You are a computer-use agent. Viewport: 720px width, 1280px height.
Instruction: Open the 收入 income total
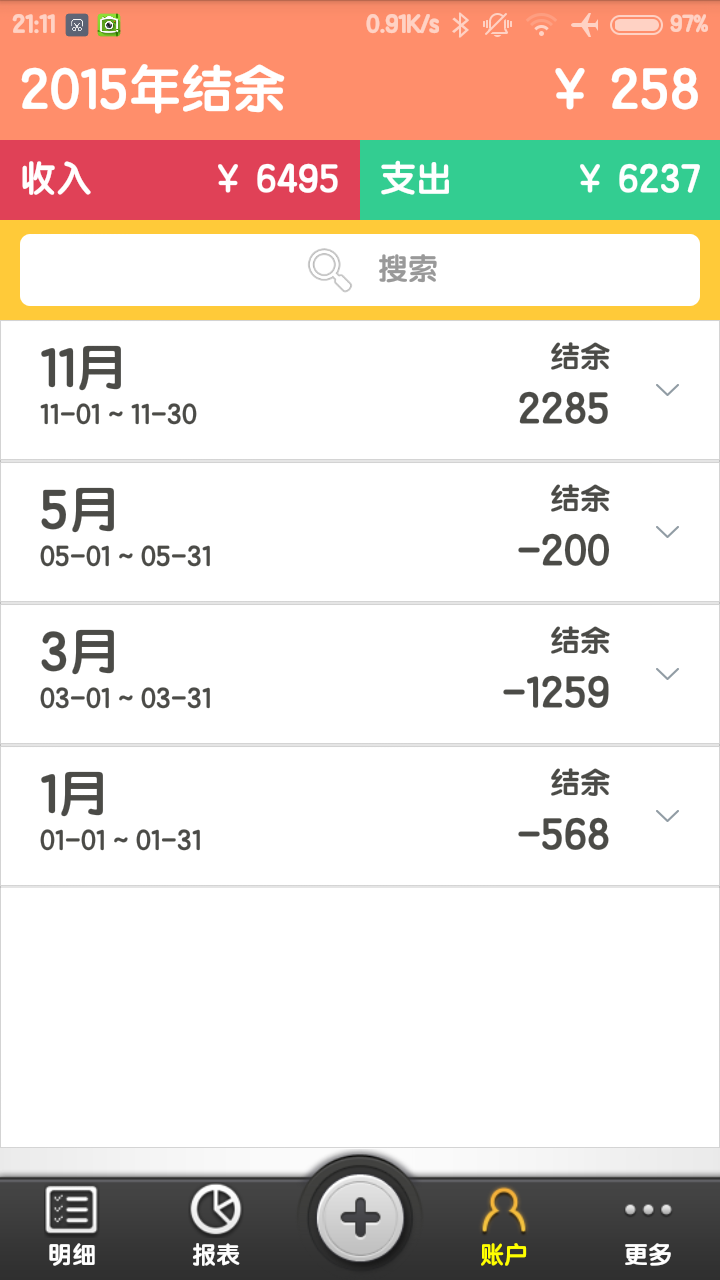pos(180,179)
